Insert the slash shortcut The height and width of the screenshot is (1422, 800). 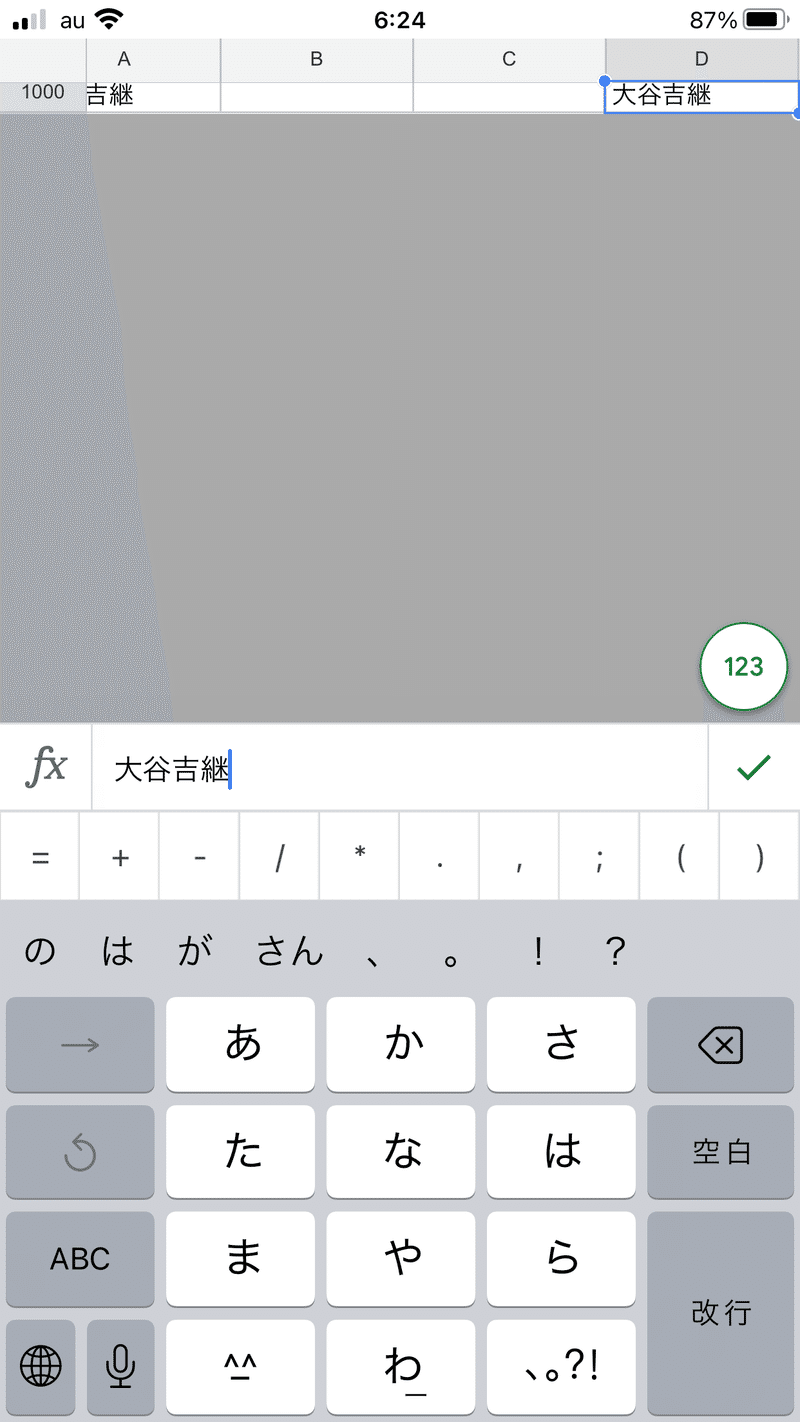click(280, 857)
